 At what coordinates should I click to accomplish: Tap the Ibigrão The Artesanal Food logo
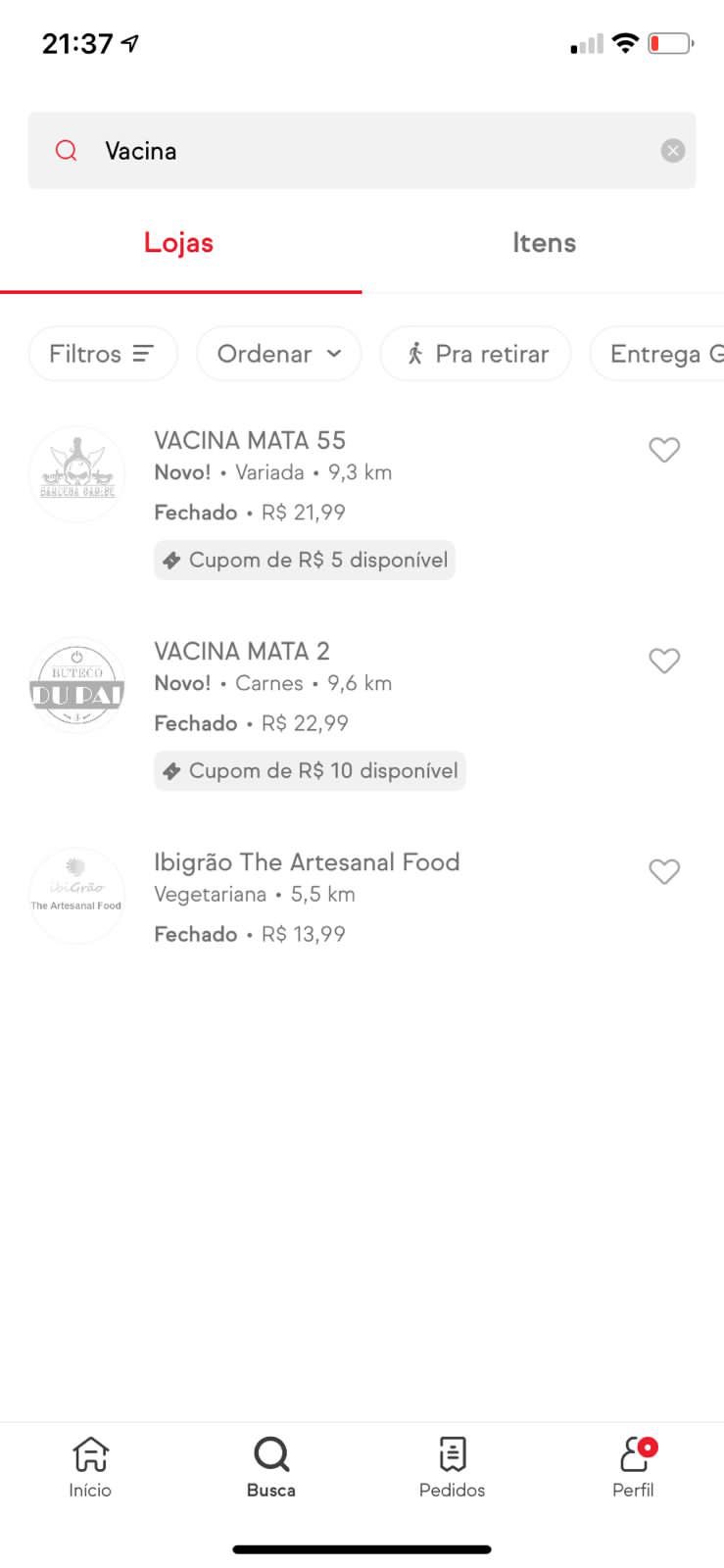point(76,894)
